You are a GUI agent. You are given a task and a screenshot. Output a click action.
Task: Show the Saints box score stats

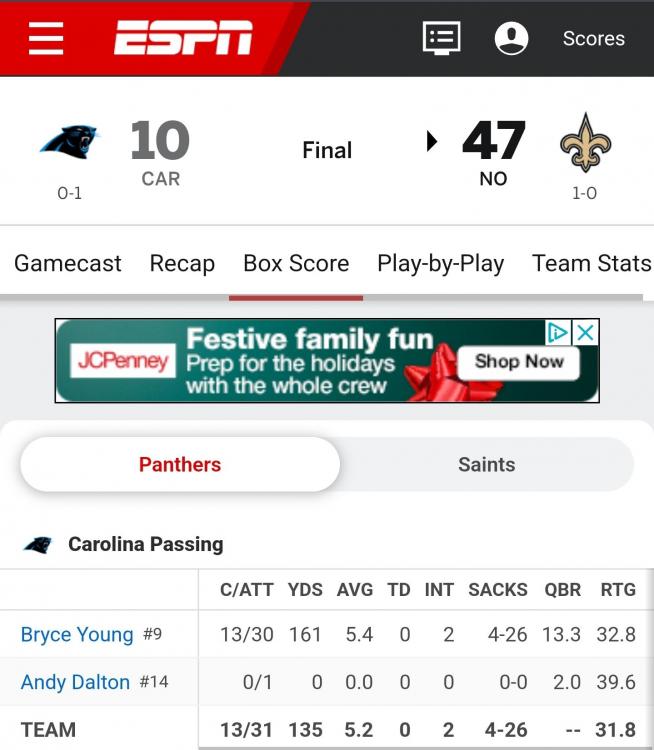point(486,464)
